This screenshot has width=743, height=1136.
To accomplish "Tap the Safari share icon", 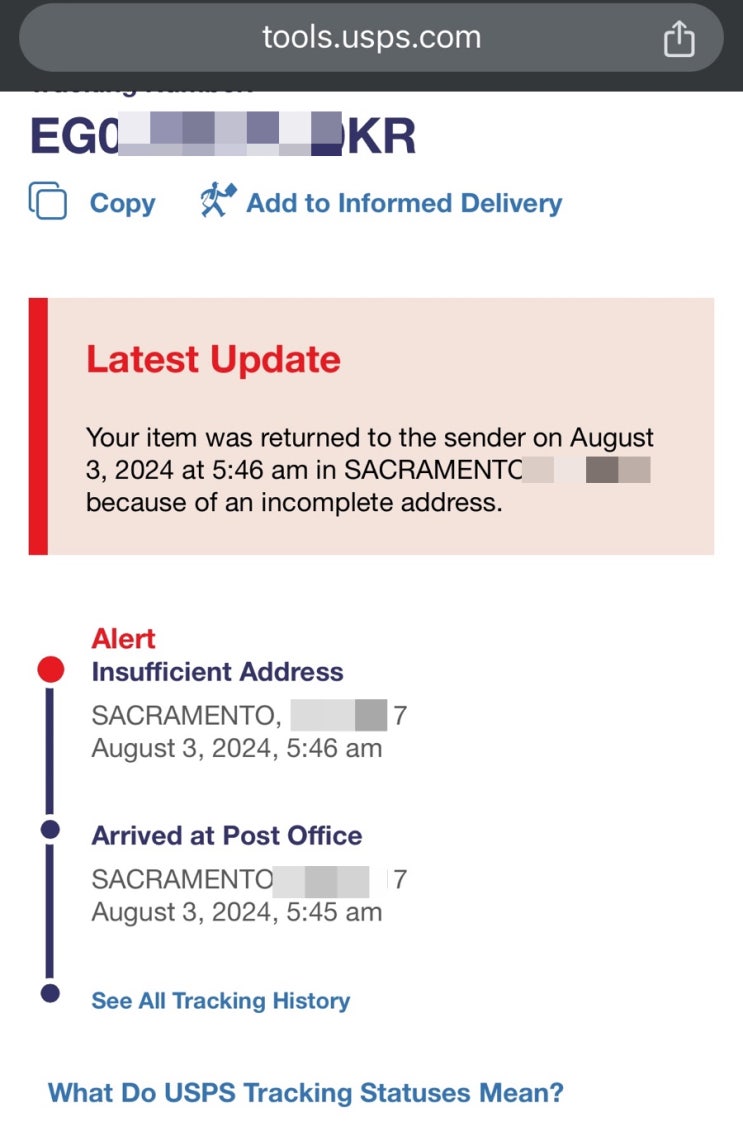I will (x=679, y=37).
